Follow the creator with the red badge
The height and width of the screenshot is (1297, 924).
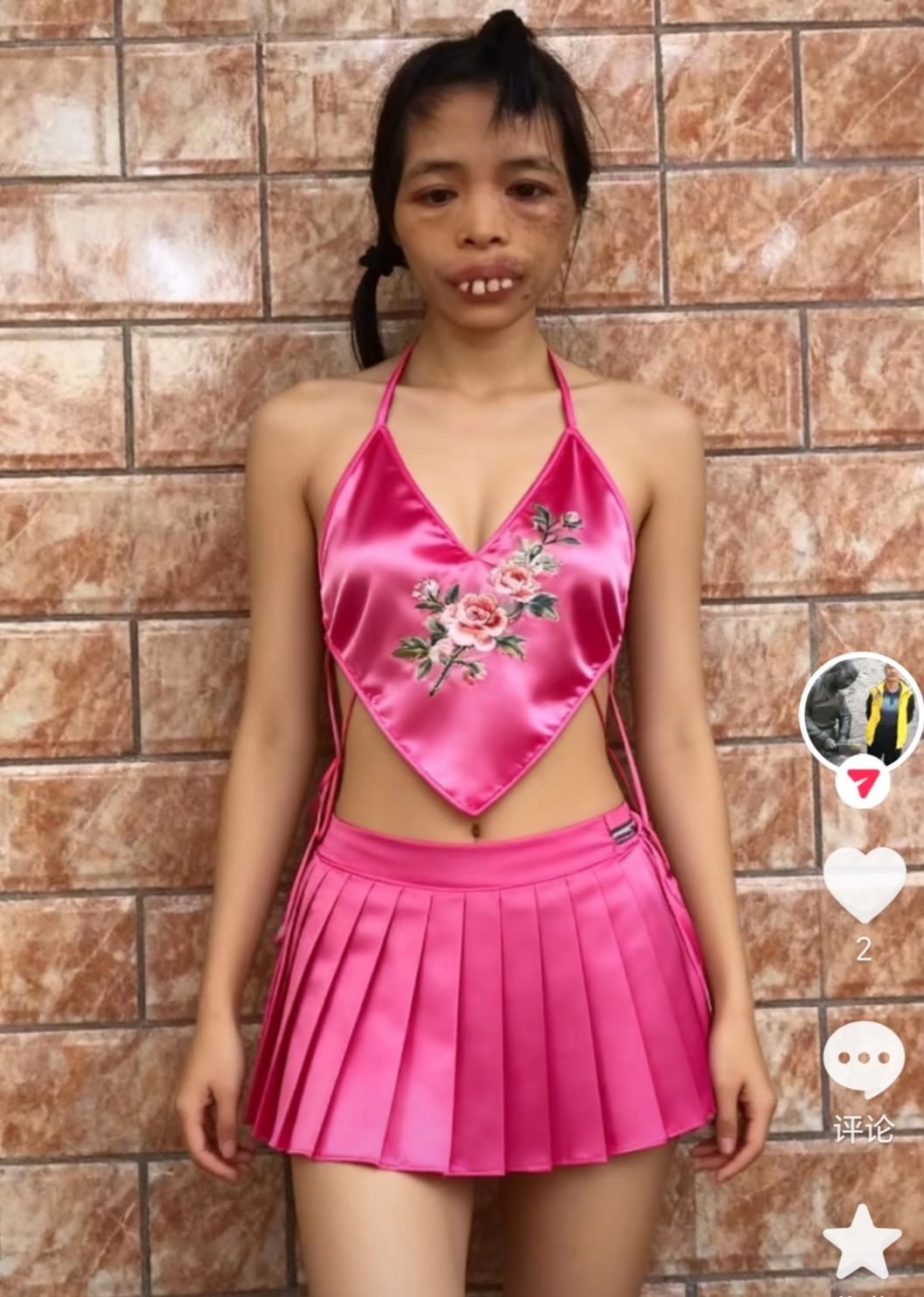pyautogui.click(x=862, y=780)
